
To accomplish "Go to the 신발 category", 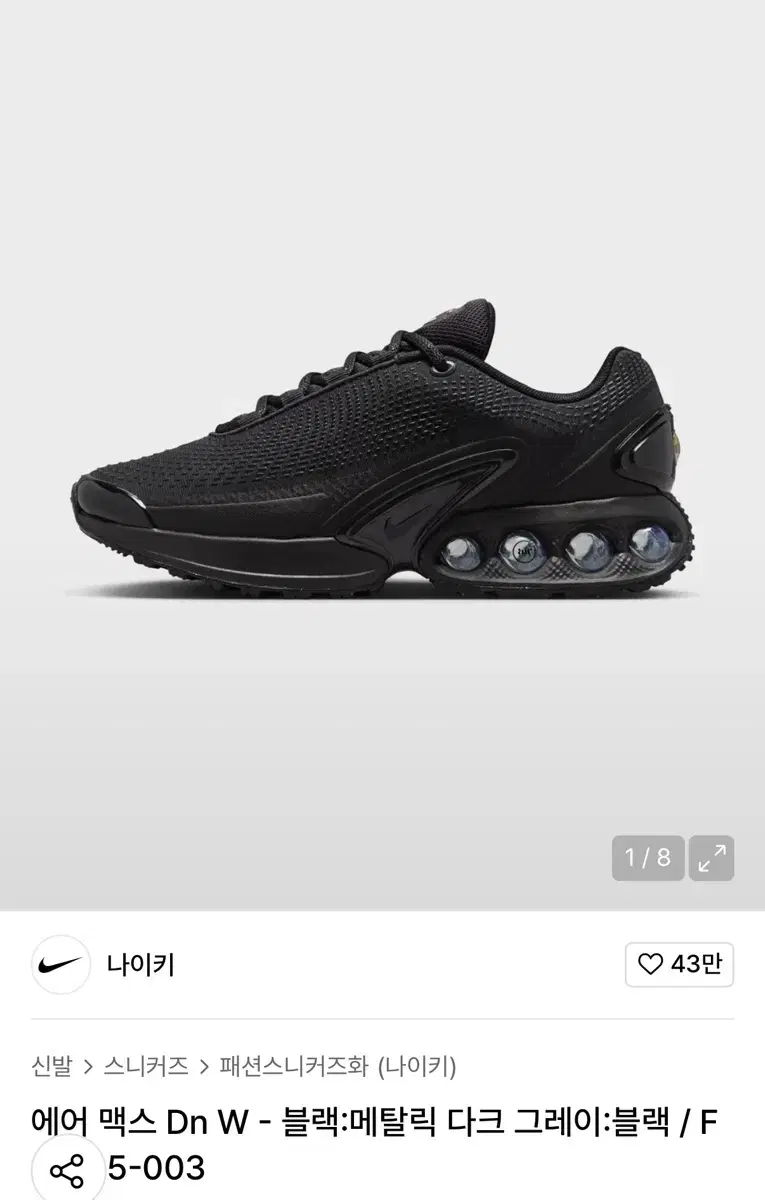I will coord(52,1066).
